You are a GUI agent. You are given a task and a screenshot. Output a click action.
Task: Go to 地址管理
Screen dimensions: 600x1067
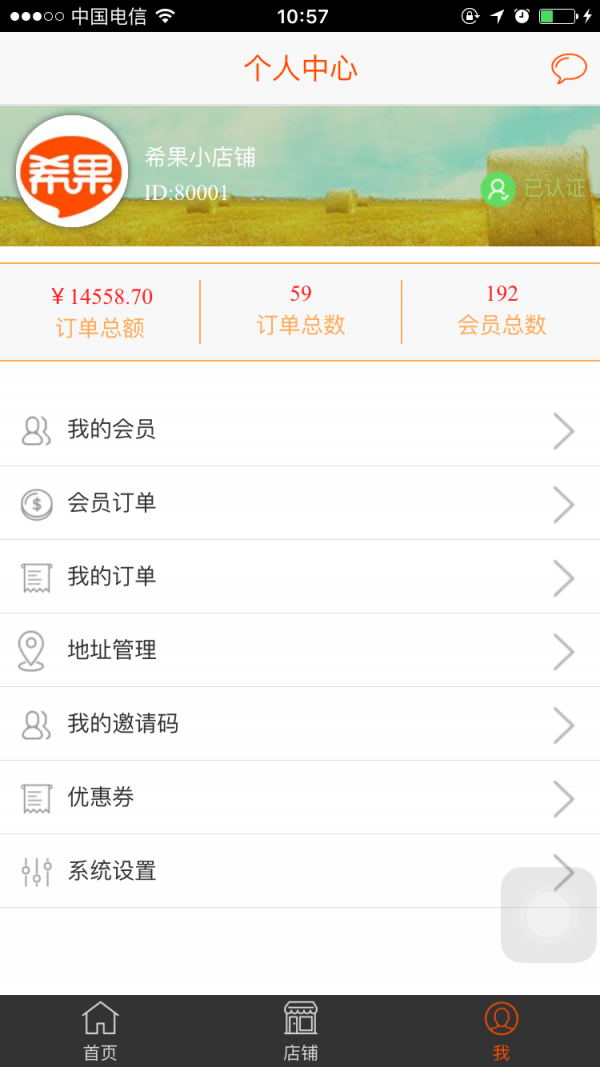(x=300, y=651)
